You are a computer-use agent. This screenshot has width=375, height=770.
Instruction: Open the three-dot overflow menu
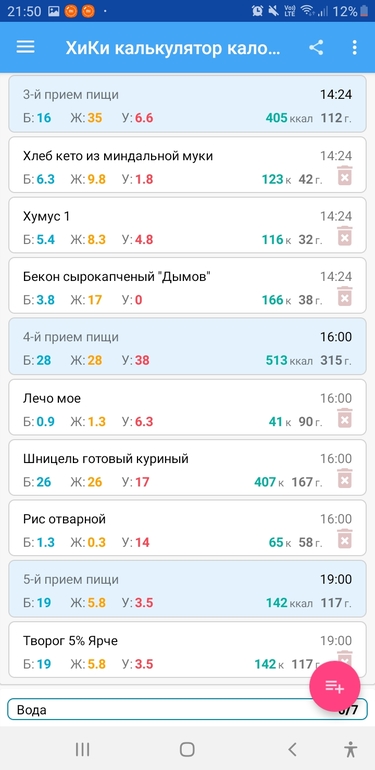(354, 47)
